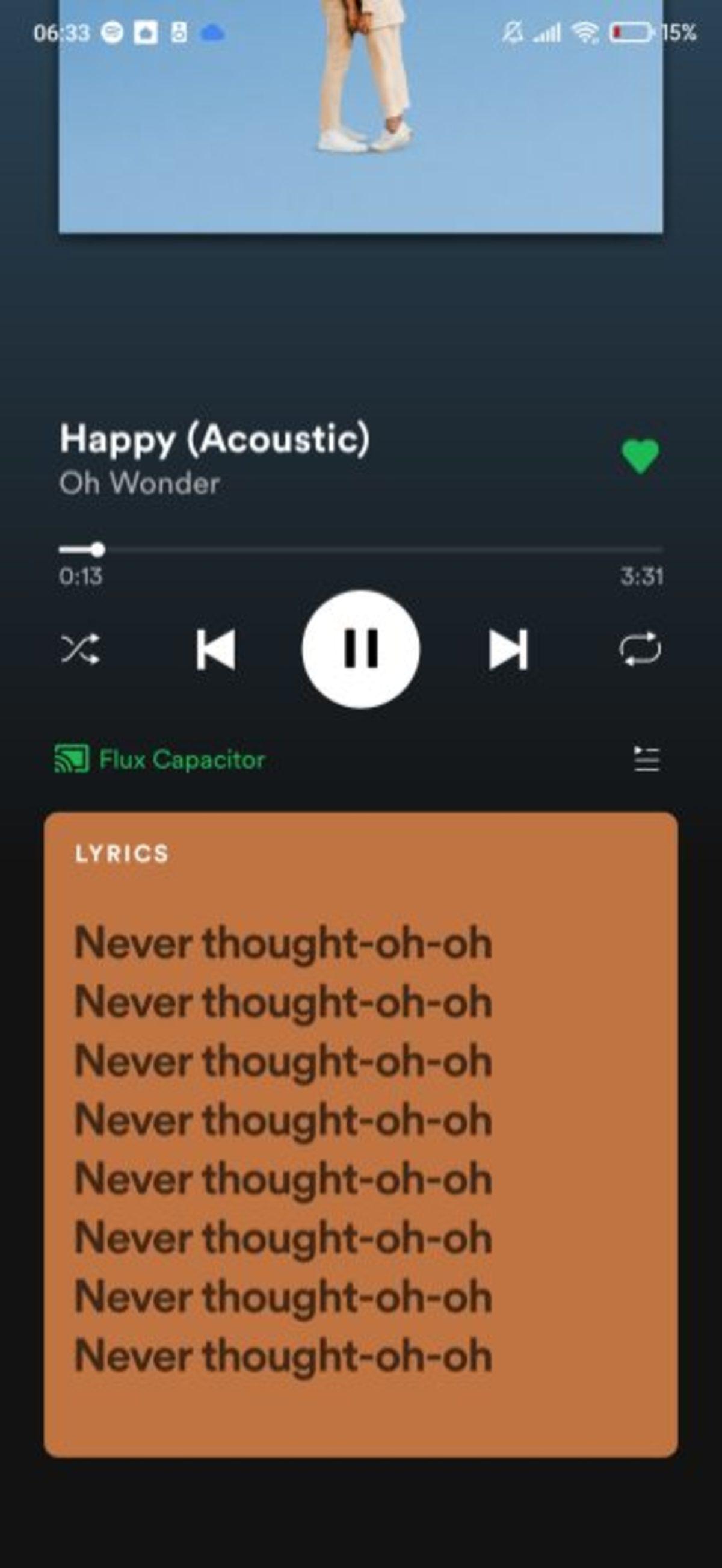
Task: Unlike Happy (Acoustic) with the heart
Action: tap(640, 456)
